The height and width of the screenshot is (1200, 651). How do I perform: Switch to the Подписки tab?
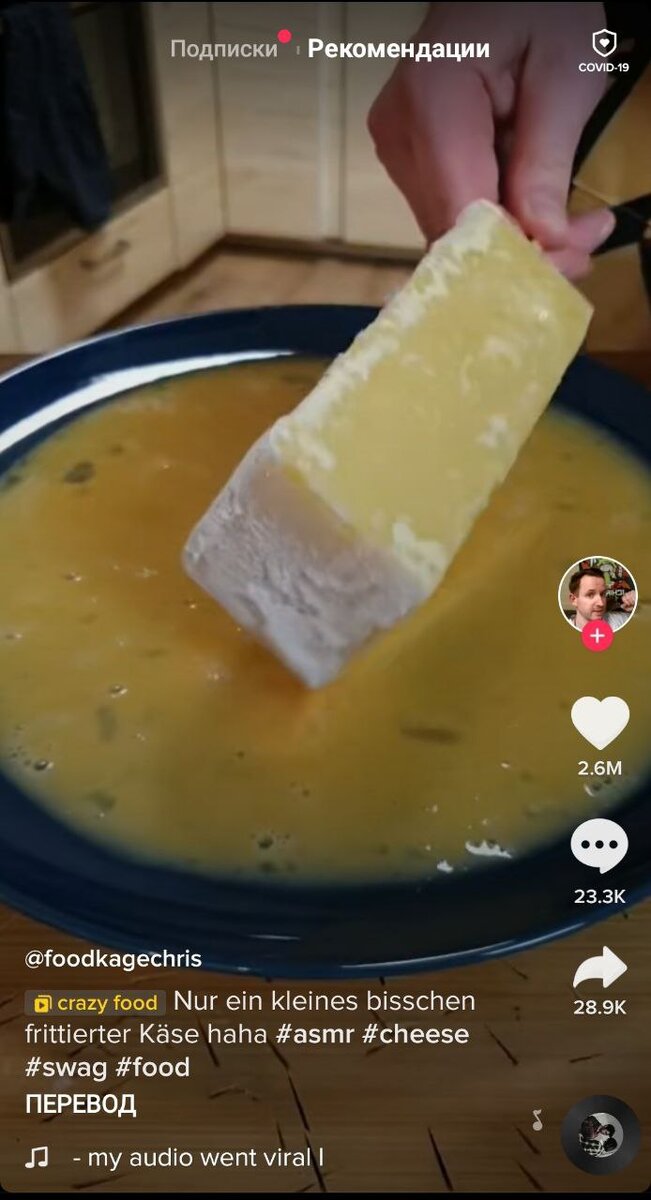pyautogui.click(x=224, y=49)
